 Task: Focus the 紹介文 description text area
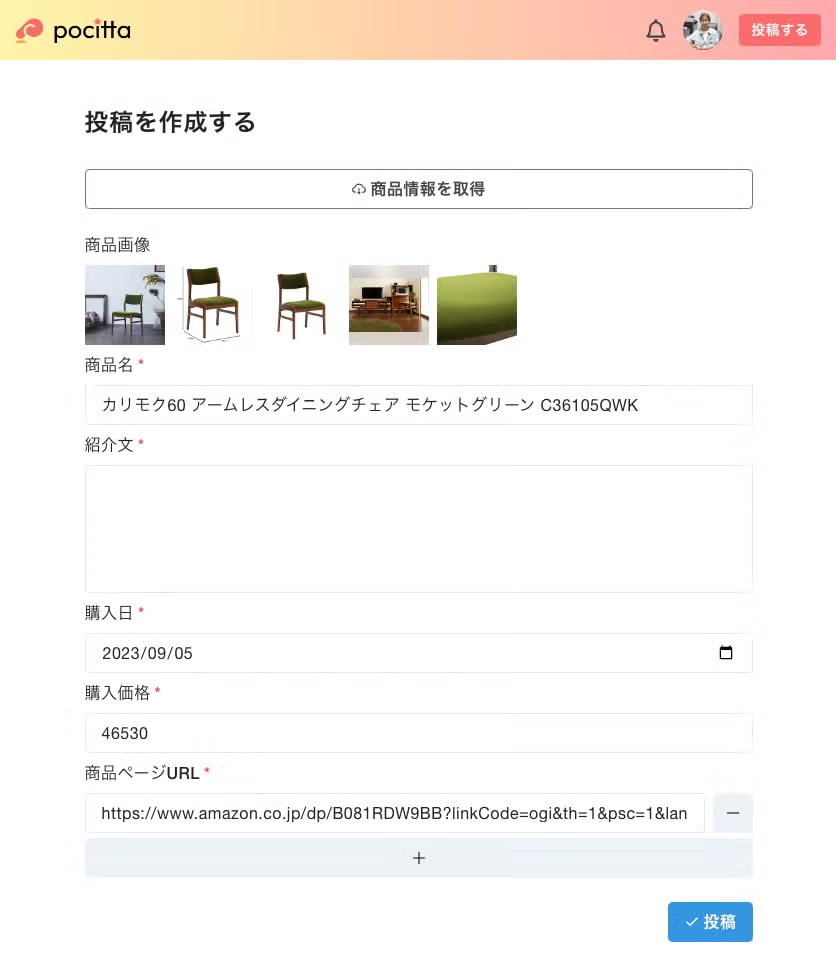tap(418, 528)
